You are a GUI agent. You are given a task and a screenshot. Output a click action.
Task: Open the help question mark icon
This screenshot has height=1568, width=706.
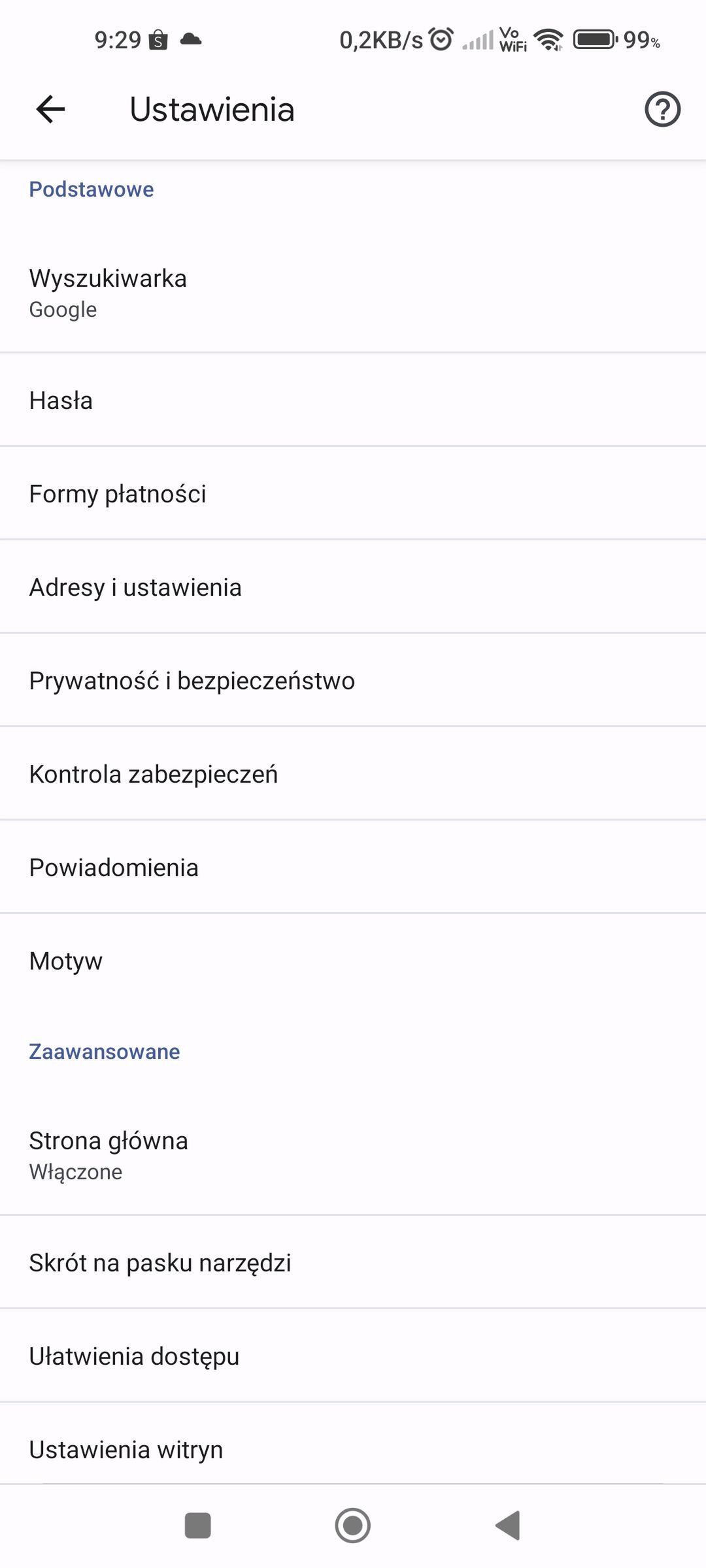pos(662,109)
